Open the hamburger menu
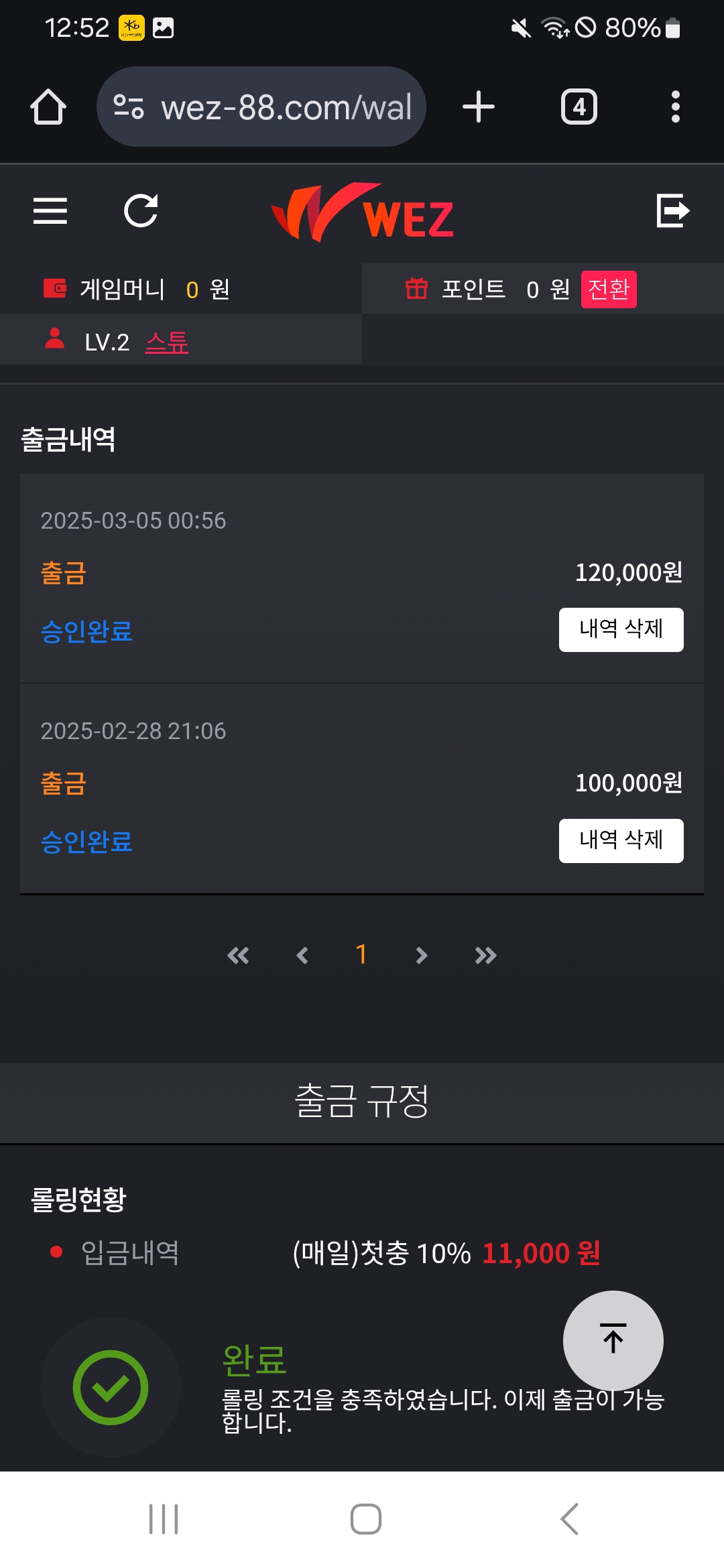 tap(50, 211)
